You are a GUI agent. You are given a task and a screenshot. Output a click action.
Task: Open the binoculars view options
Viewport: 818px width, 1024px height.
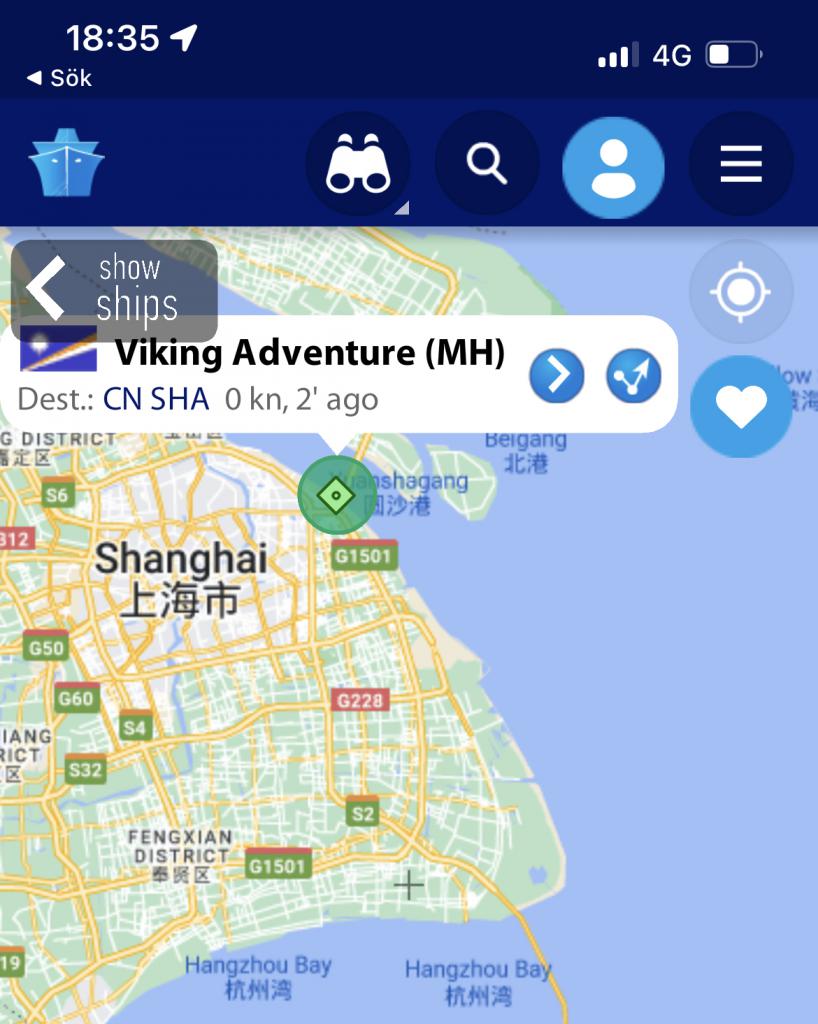(x=358, y=164)
